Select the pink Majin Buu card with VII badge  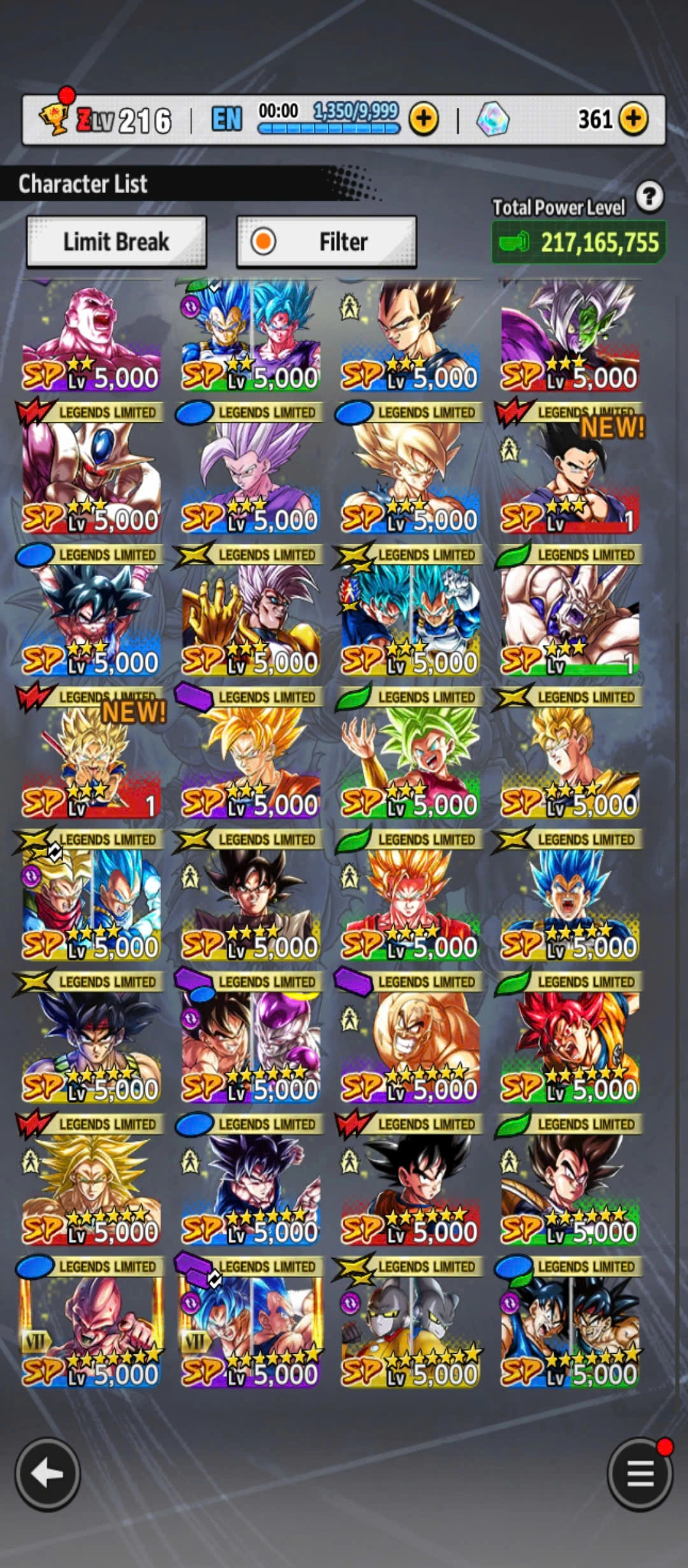pyautogui.click(x=90, y=1326)
